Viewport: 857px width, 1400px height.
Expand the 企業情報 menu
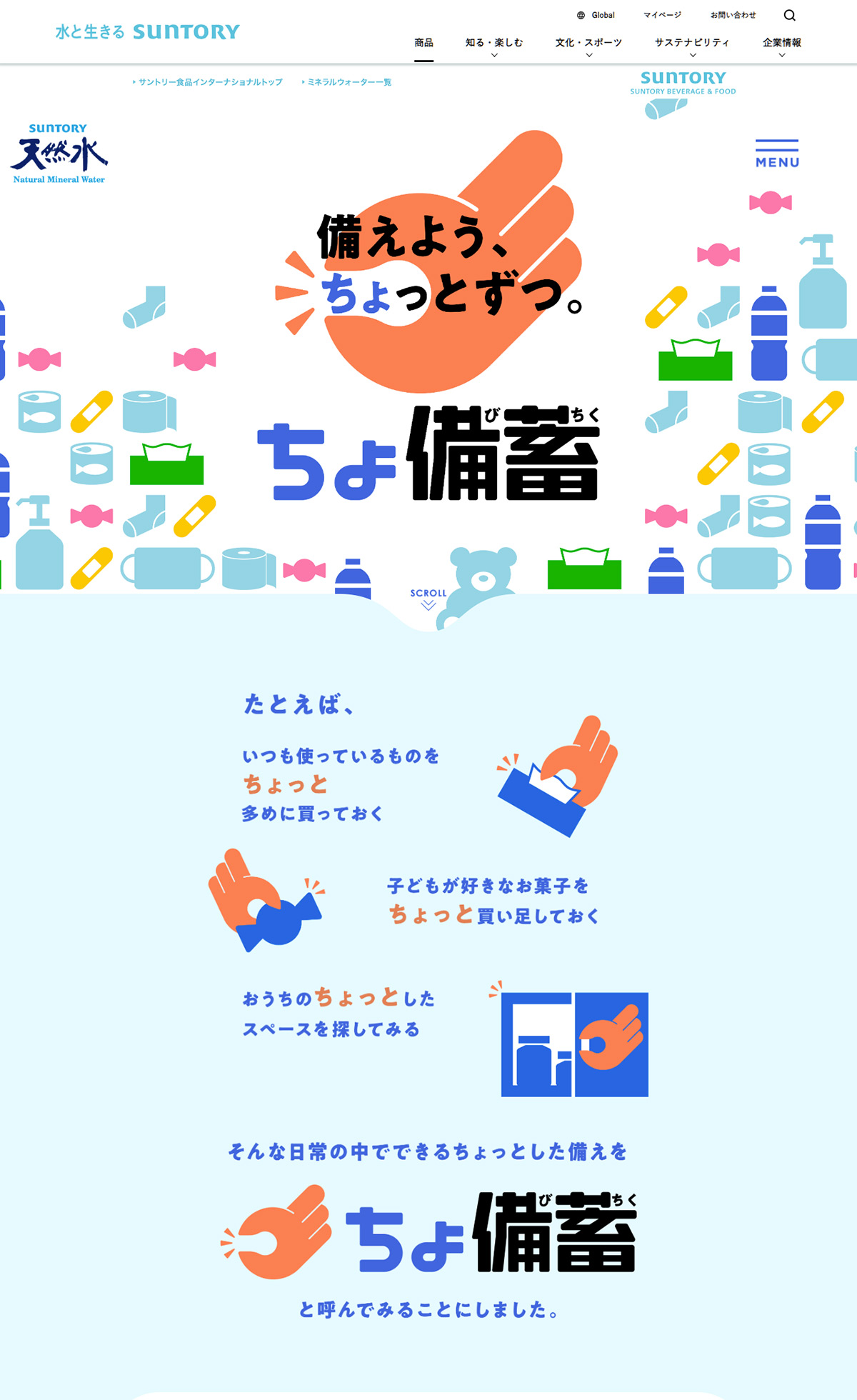tap(781, 44)
